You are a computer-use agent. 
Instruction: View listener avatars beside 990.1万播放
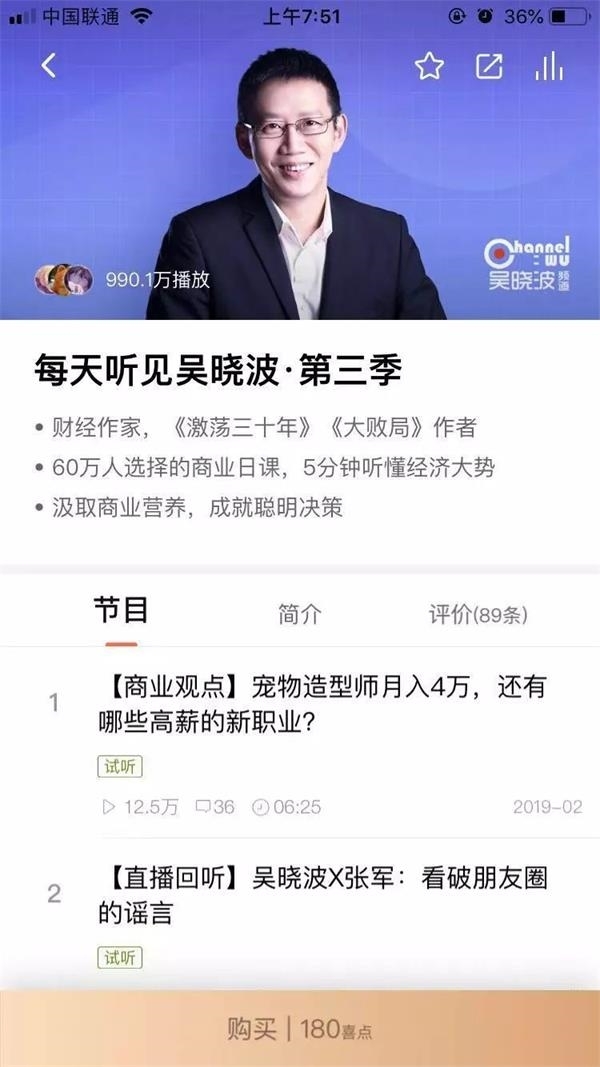tap(64, 279)
